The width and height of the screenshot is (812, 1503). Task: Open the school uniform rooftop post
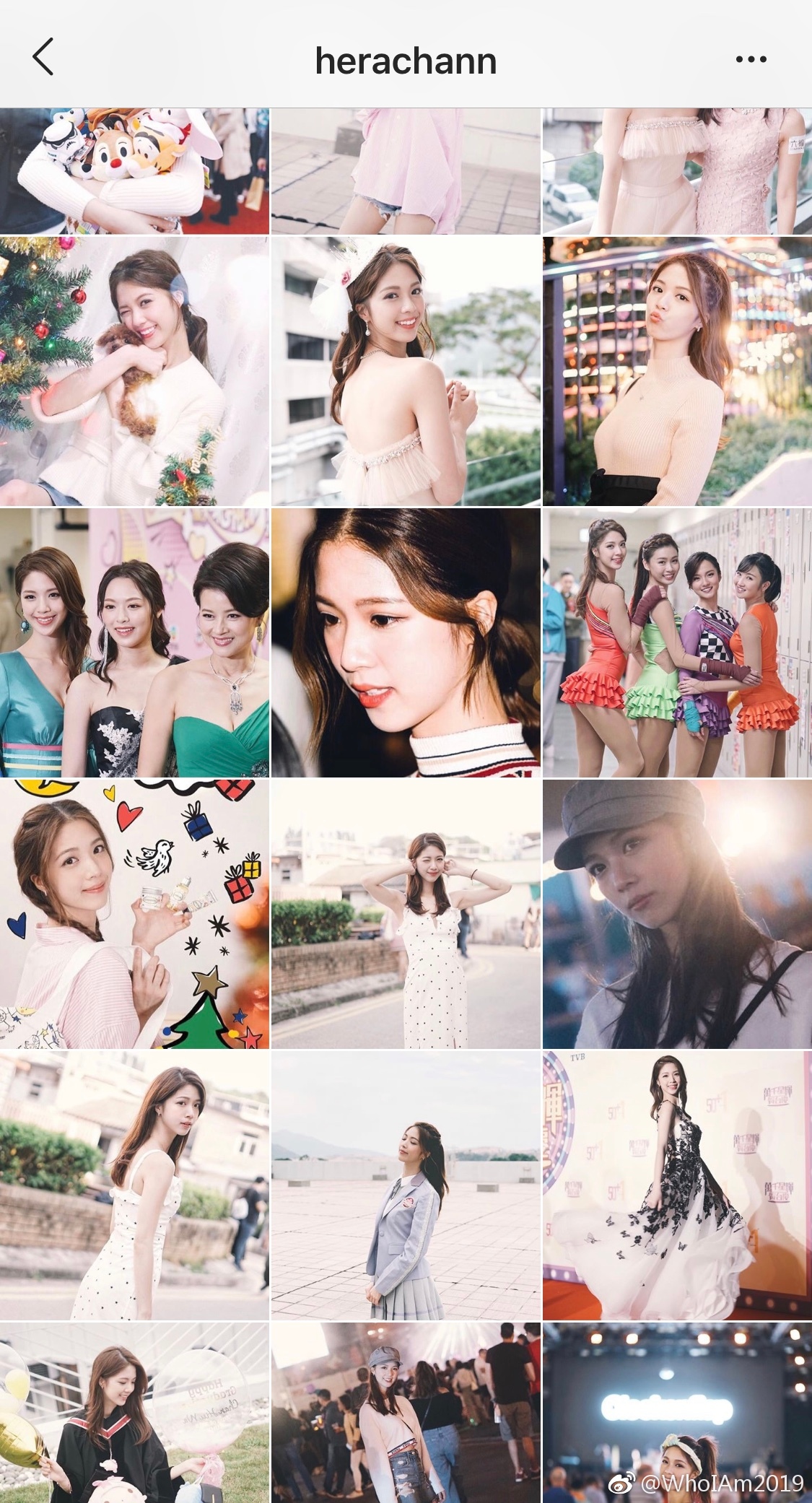point(406,1185)
